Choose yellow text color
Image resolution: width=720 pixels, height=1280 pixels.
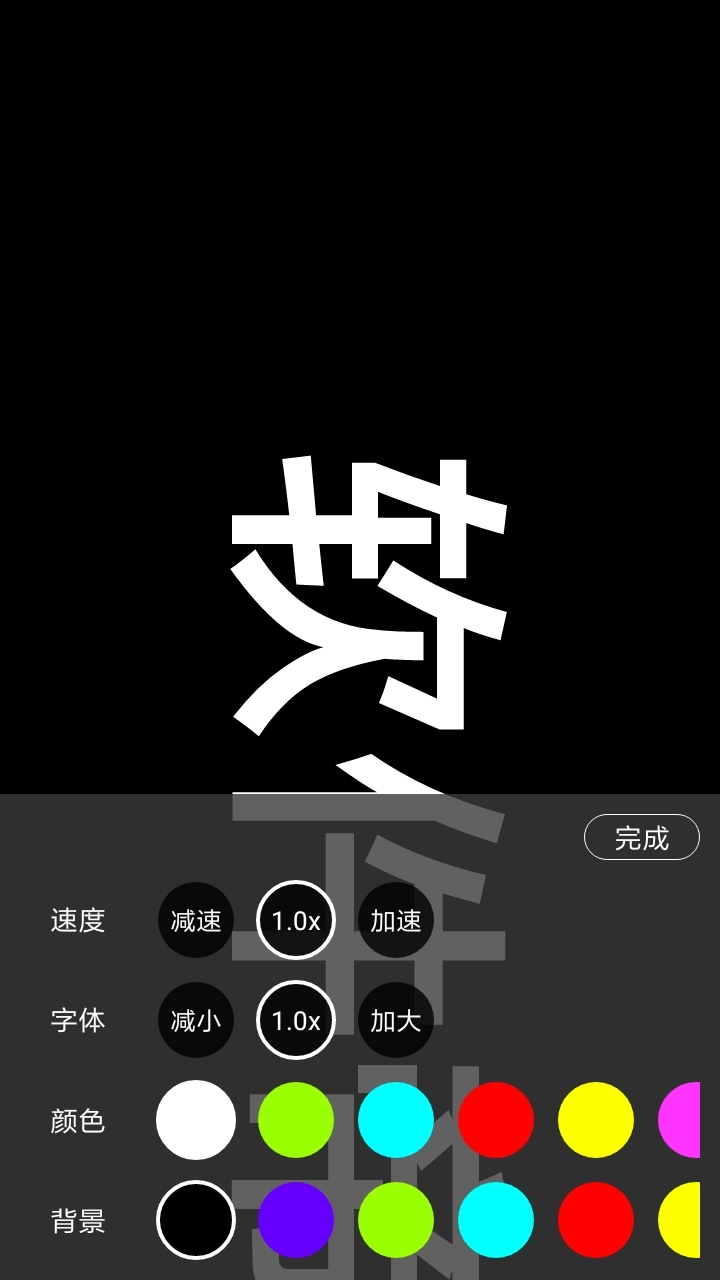coord(596,1120)
